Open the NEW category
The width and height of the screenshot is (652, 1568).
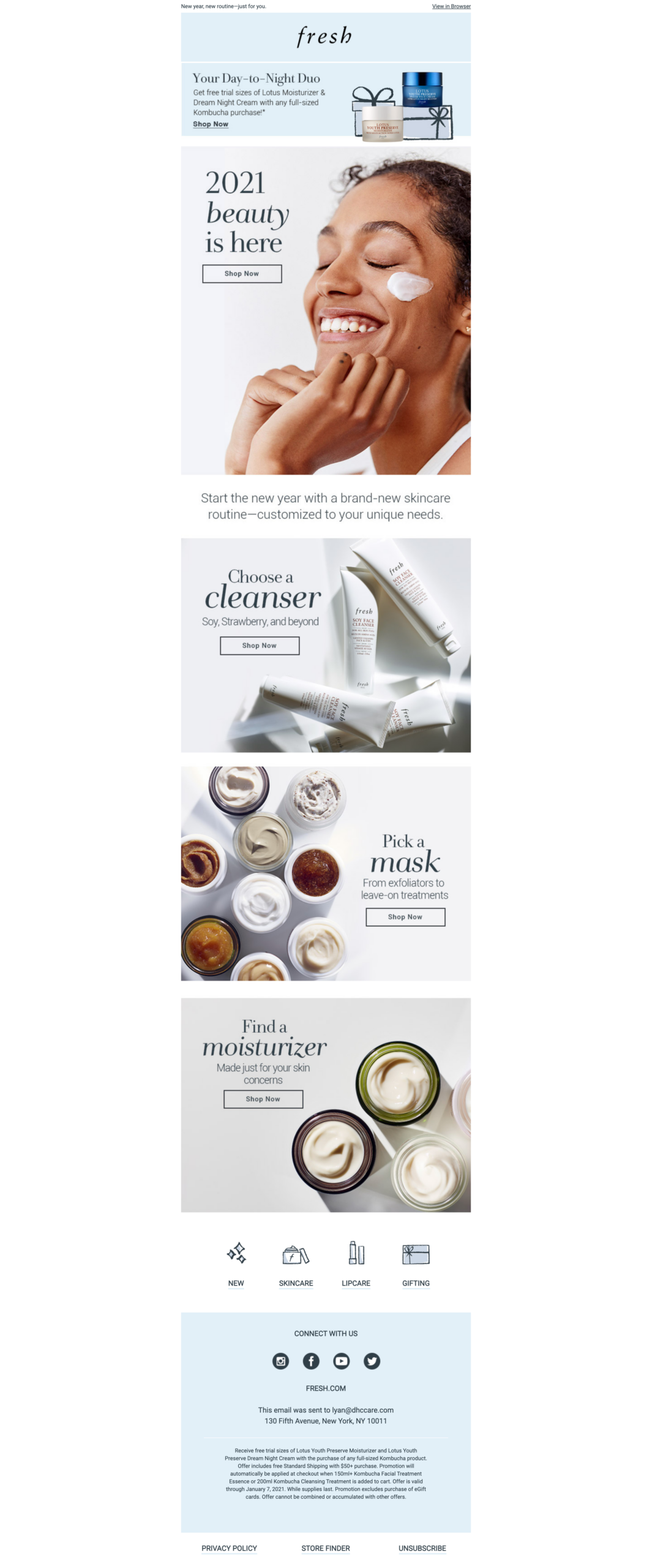[x=236, y=1283]
